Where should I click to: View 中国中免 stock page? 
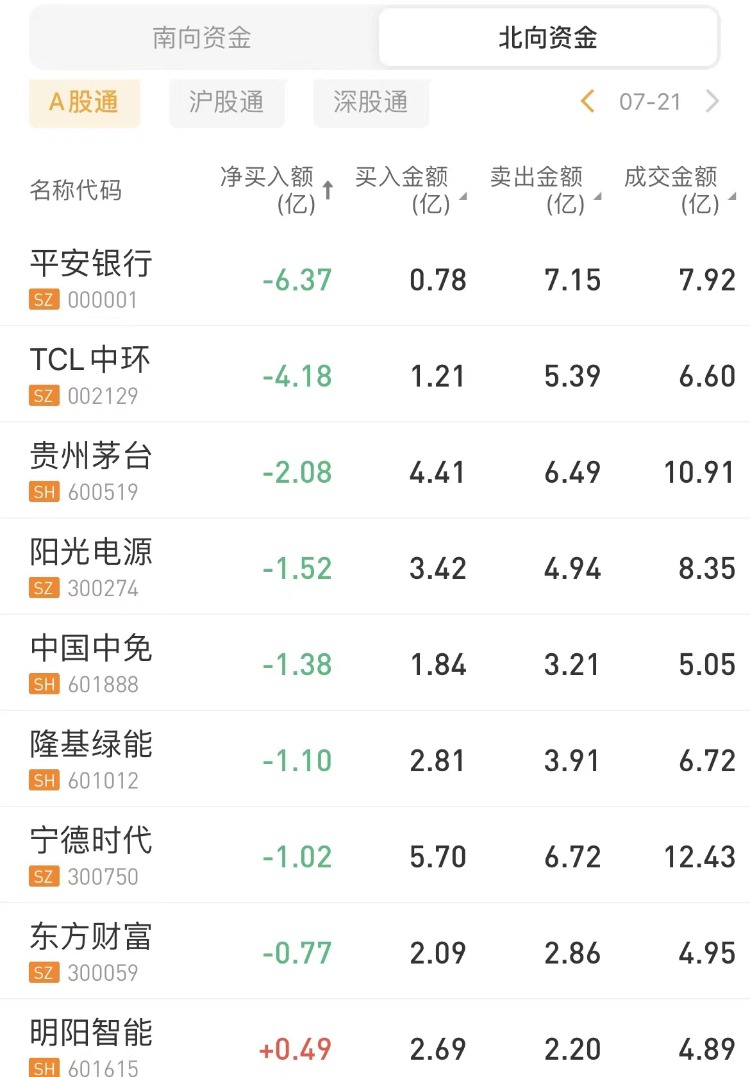pos(91,661)
